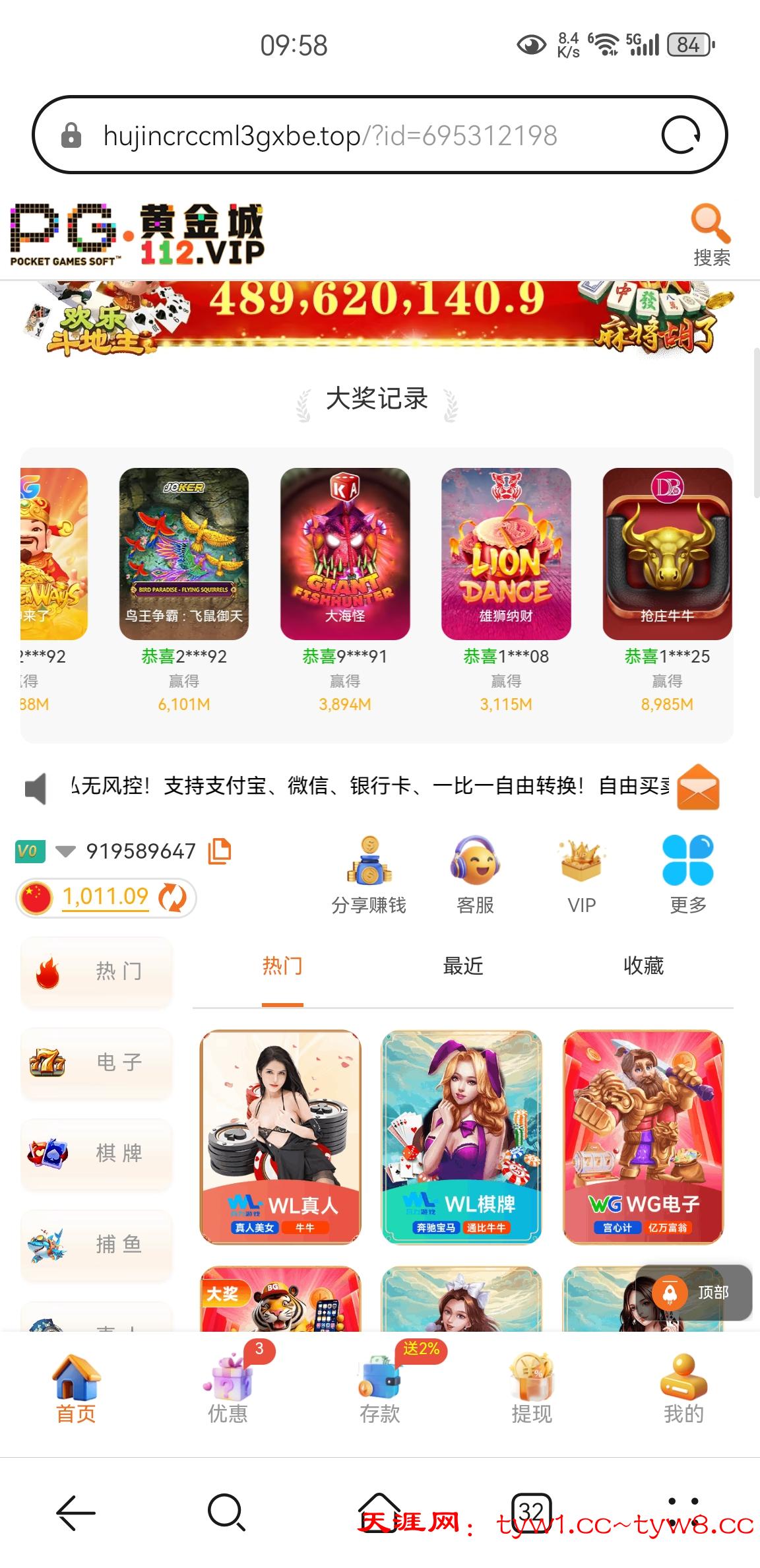Select the 棋牌 game category
The height and width of the screenshot is (1568, 760).
click(96, 1154)
